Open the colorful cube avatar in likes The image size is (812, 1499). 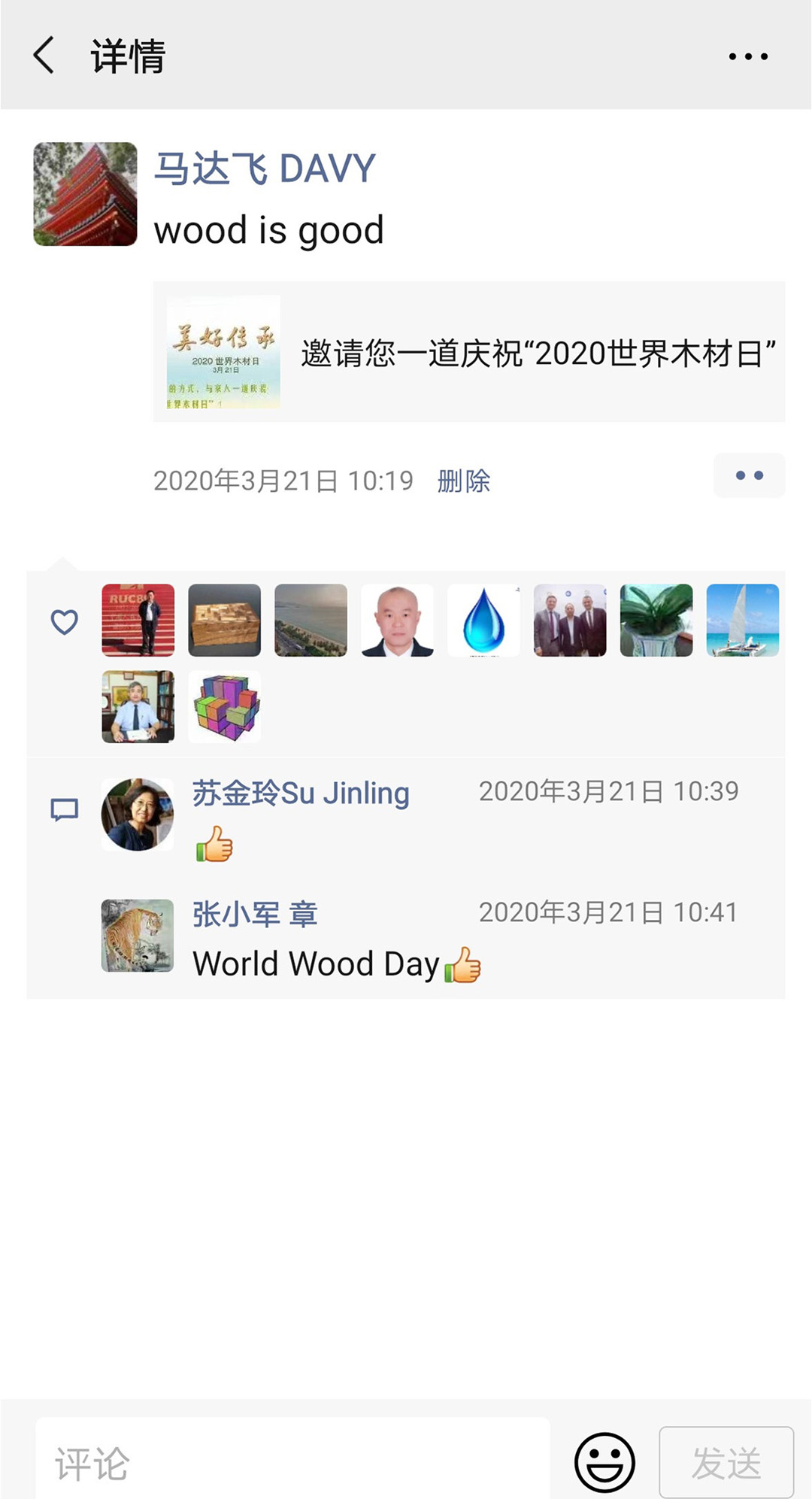pos(225,707)
